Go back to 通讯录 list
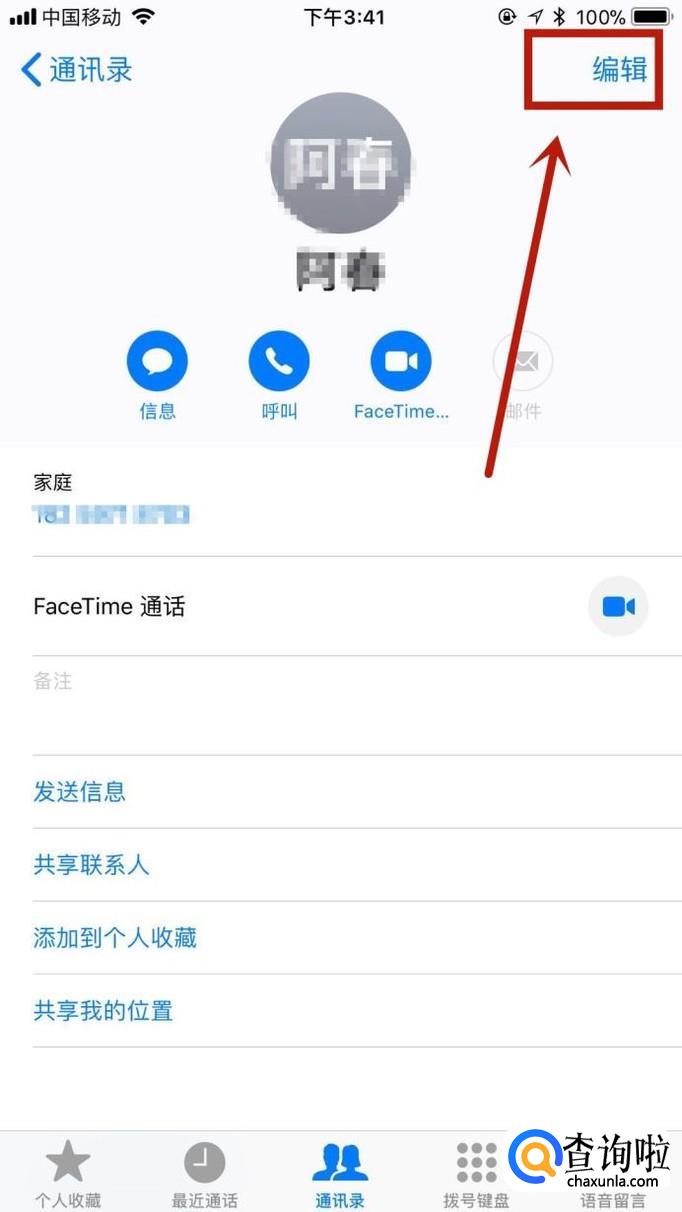Screen dimensions: 682x1212 (76, 70)
